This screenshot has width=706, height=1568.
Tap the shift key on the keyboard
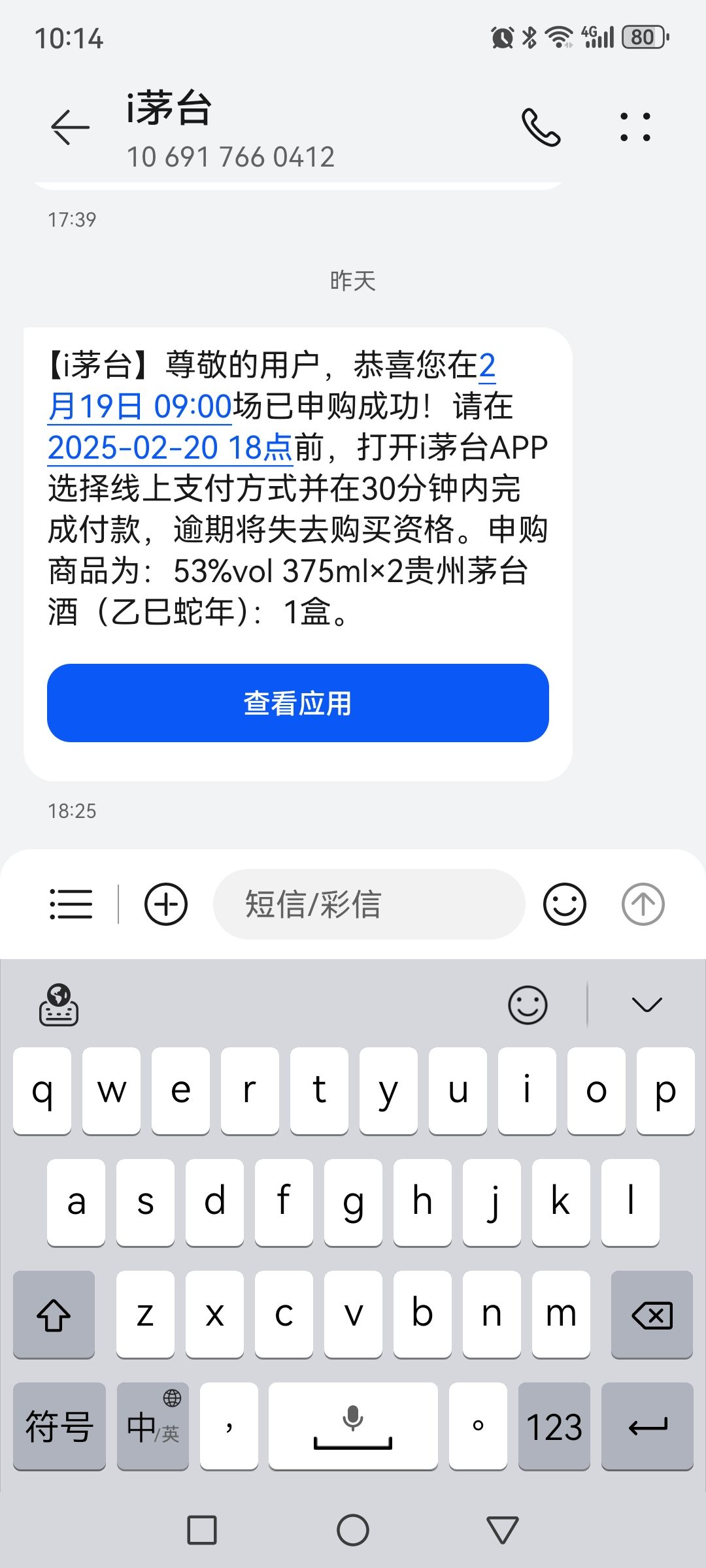(x=54, y=1315)
